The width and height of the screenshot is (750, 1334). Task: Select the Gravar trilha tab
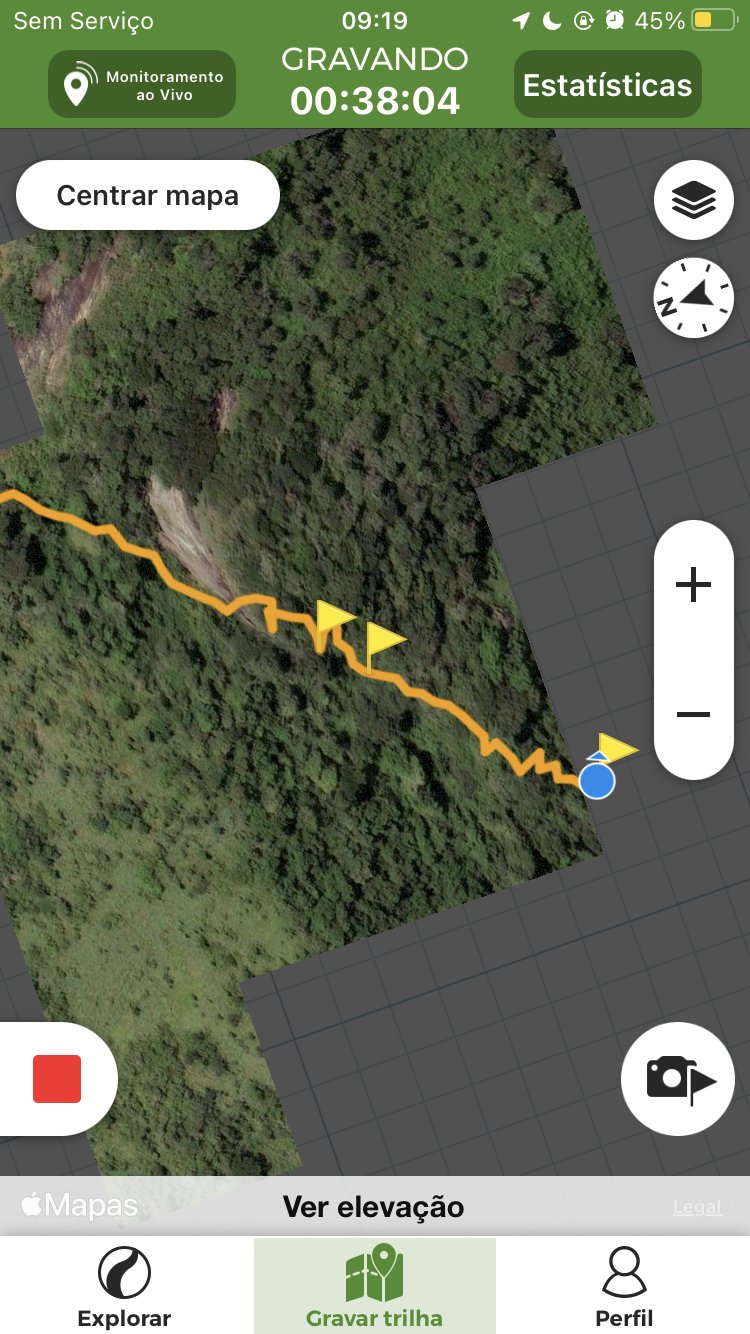tap(374, 1287)
